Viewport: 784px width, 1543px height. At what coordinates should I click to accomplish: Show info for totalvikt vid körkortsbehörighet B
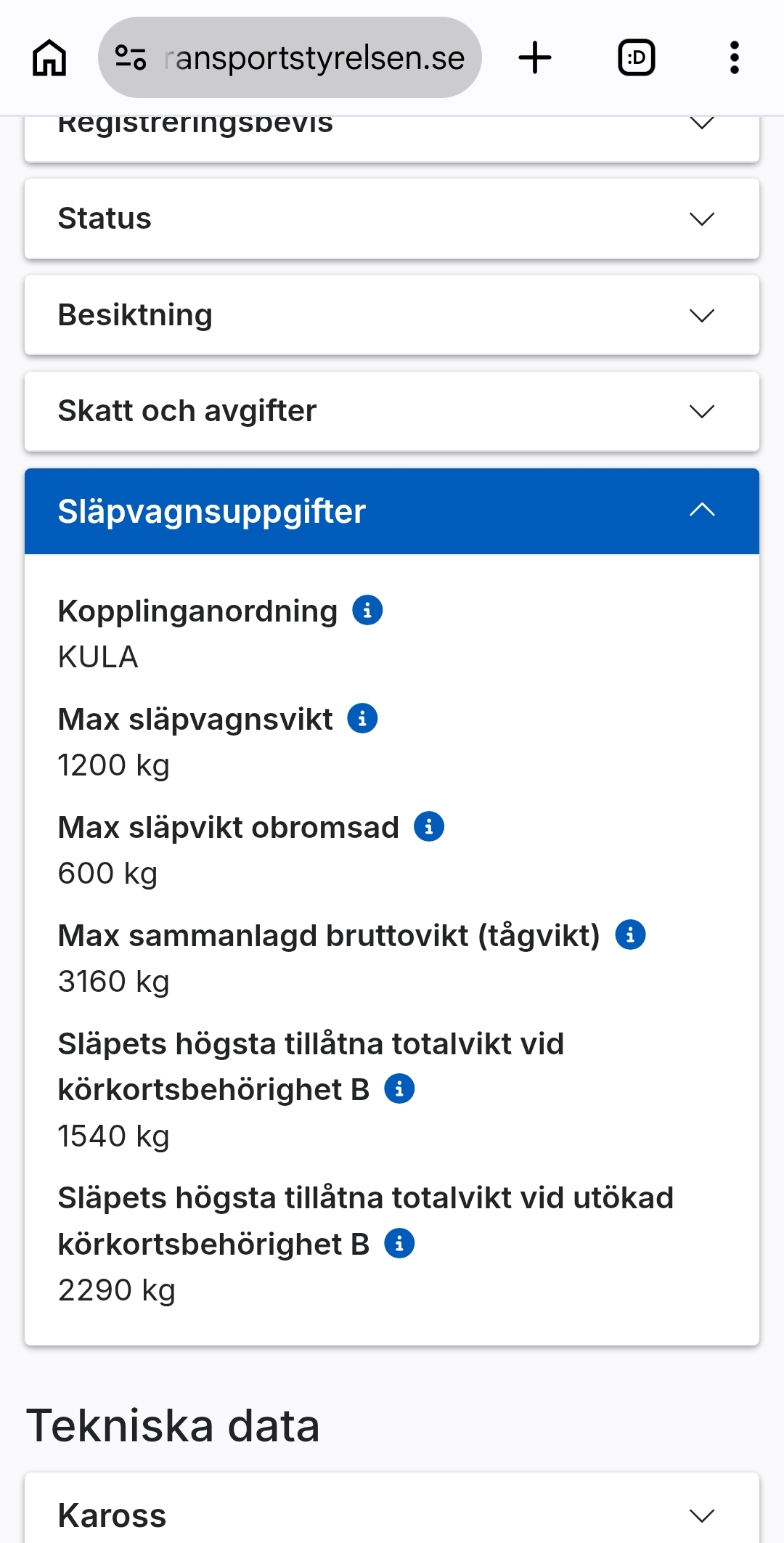[x=399, y=1088]
